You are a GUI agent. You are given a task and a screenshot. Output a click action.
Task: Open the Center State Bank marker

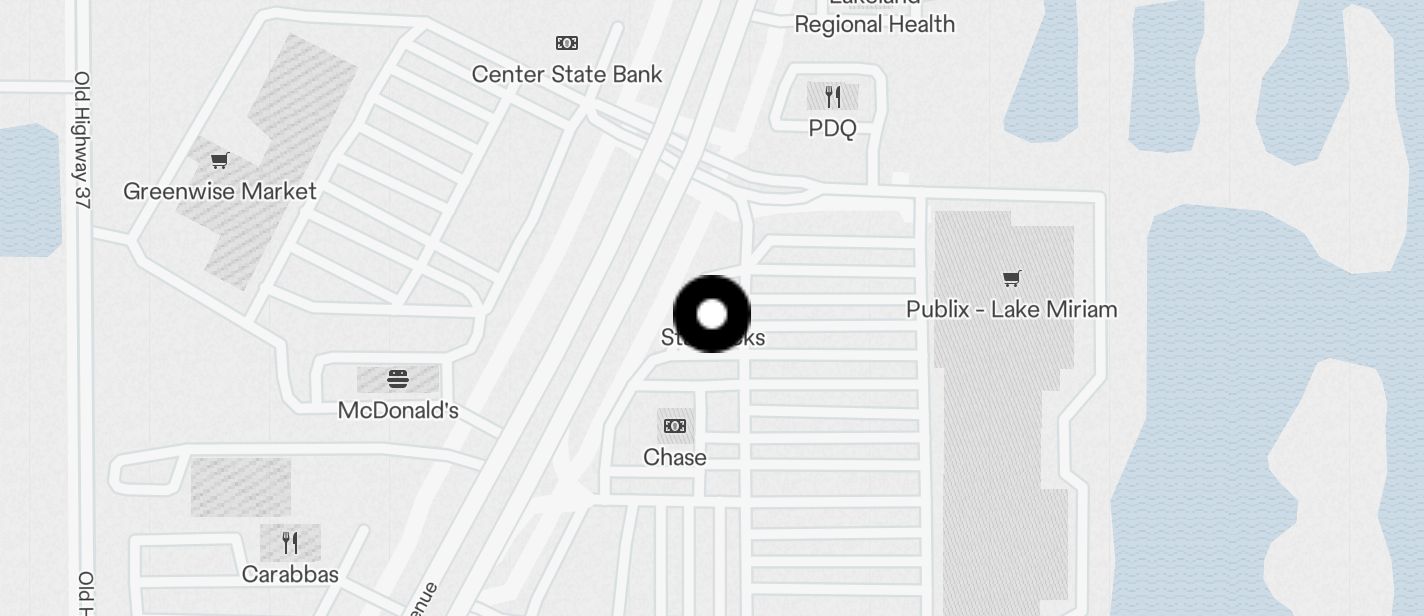567,43
